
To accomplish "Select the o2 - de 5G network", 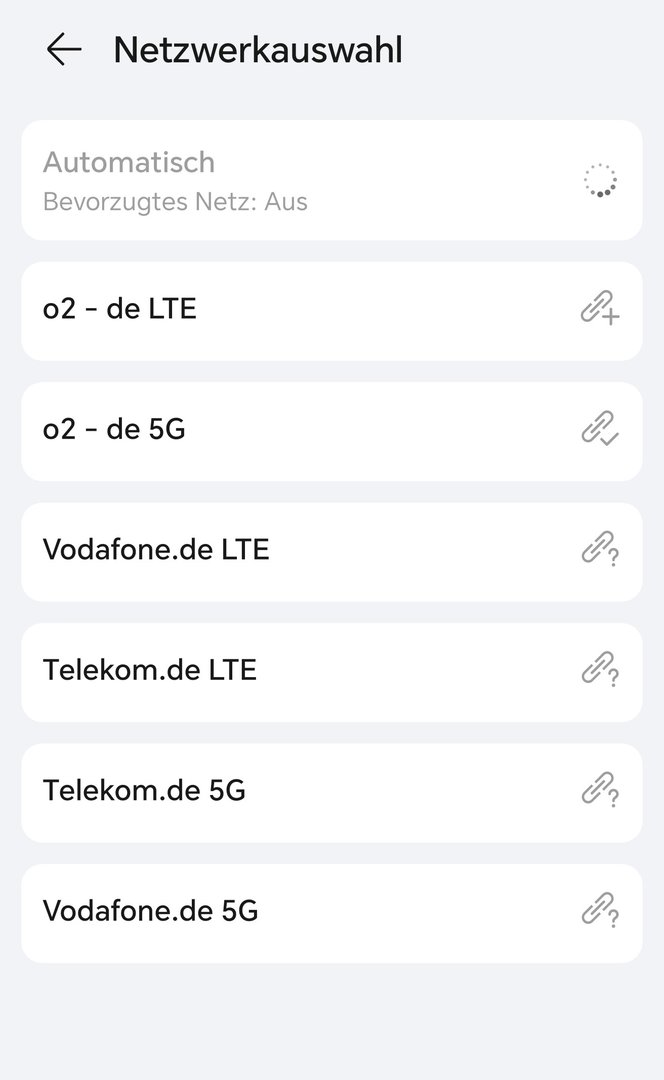I will 332,431.
